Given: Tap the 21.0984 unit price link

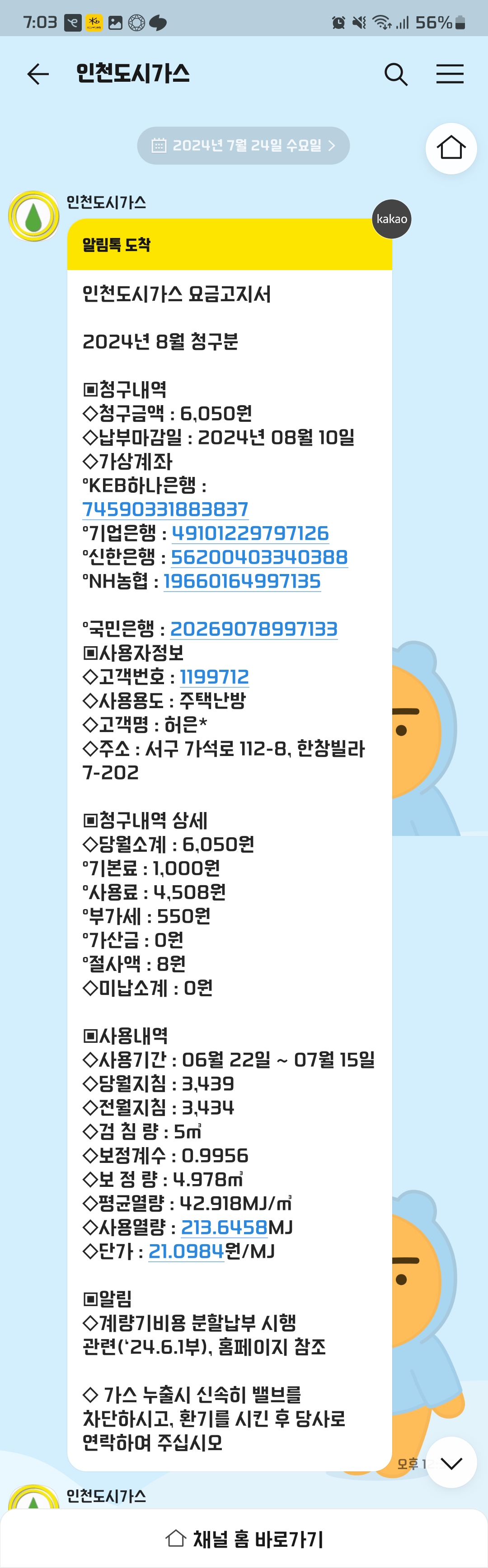Looking at the screenshot, I should click(x=186, y=1251).
